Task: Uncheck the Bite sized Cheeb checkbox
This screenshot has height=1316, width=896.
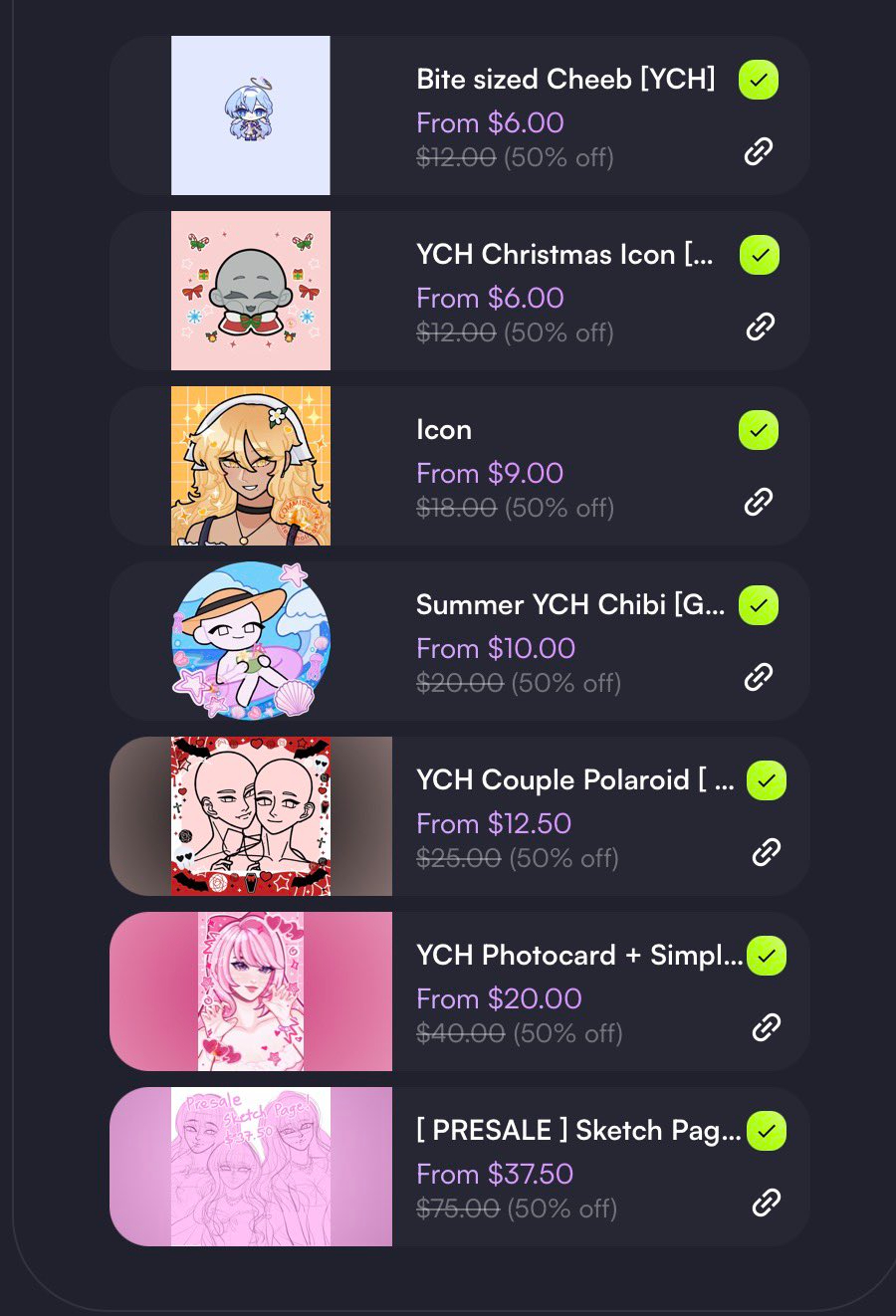Action: pyautogui.click(x=759, y=80)
